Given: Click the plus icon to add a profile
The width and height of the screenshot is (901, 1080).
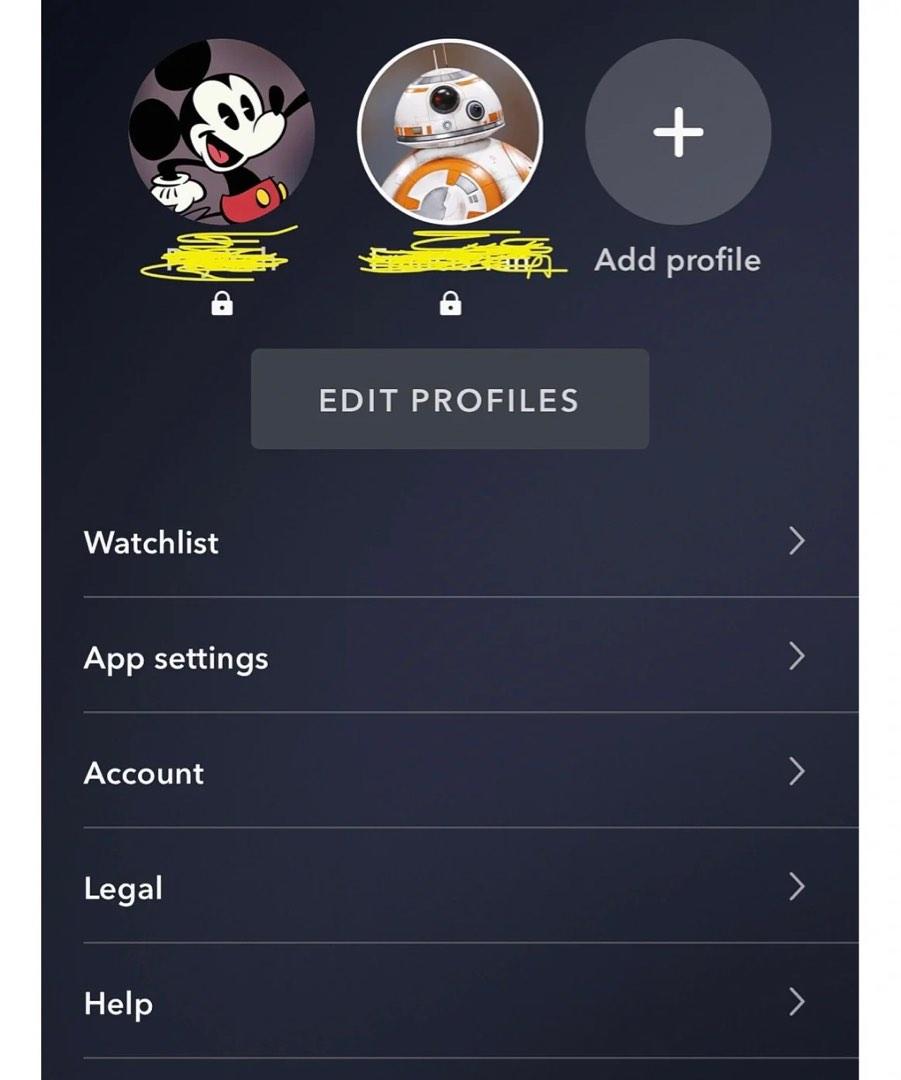Looking at the screenshot, I should click(x=678, y=130).
